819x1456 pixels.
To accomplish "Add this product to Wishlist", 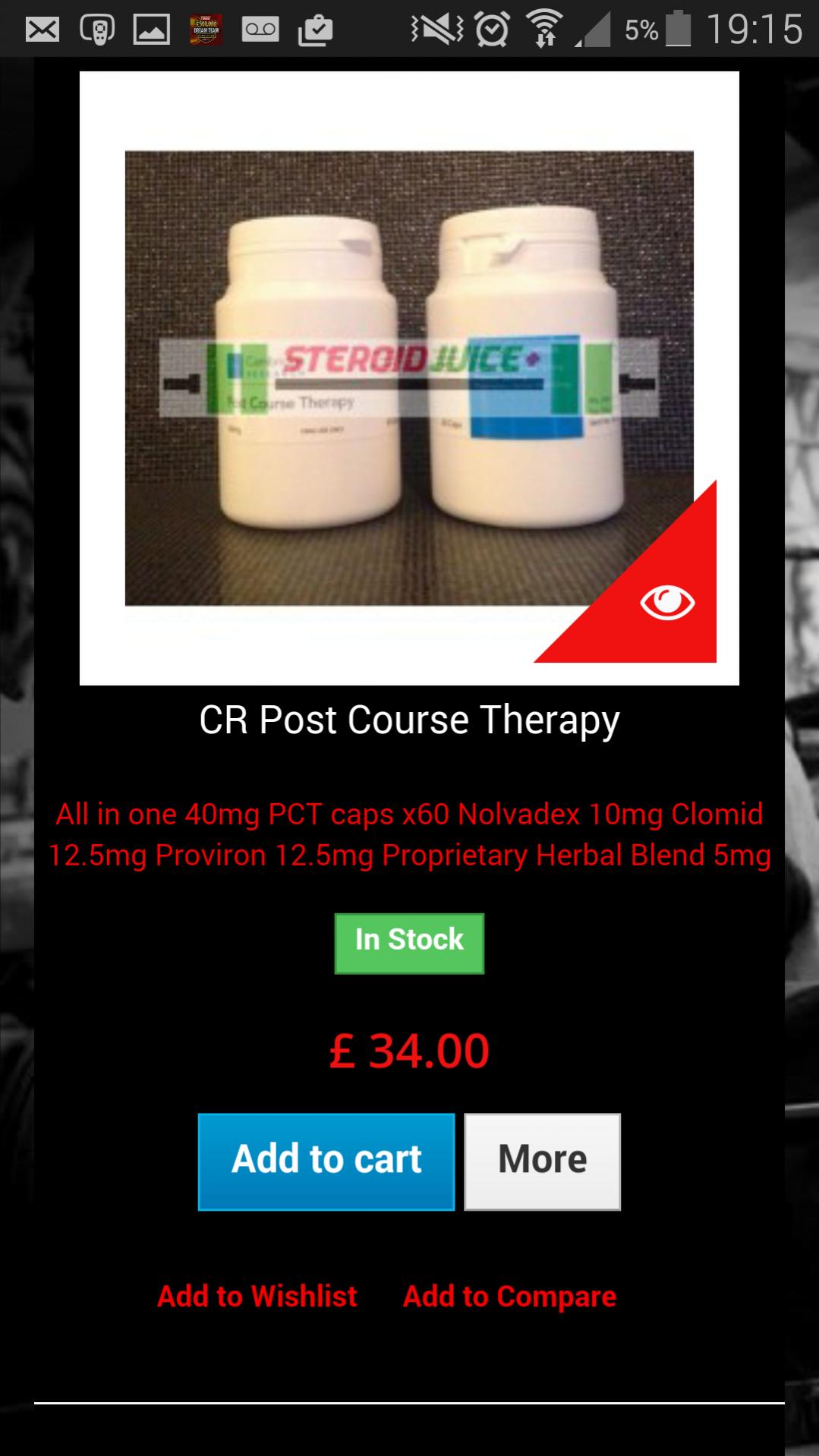I will [257, 1296].
